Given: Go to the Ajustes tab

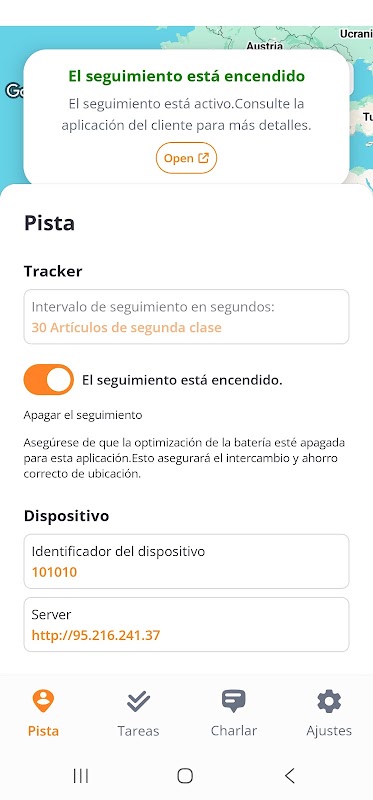Looking at the screenshot, I should 329,713.
